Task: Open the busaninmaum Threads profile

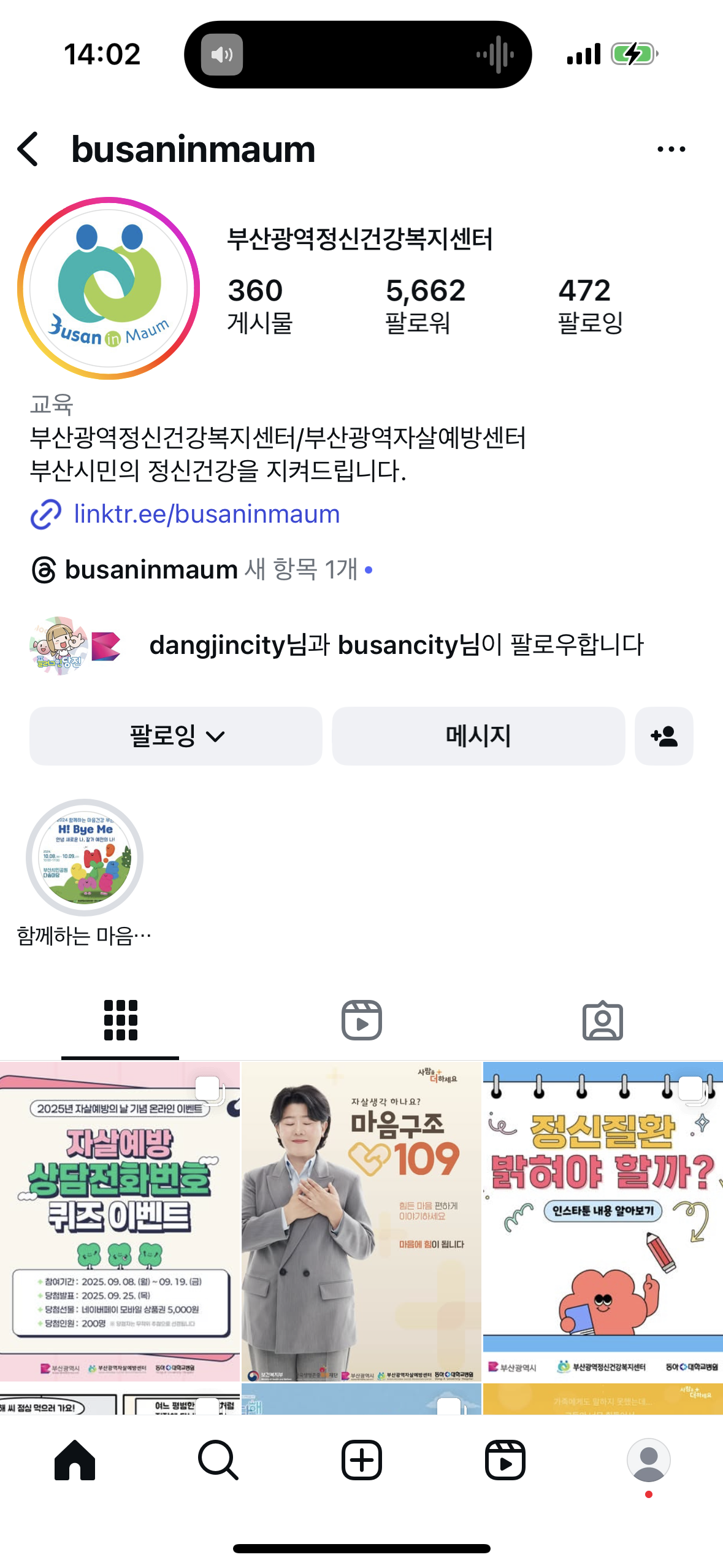Action: point(150,569)
